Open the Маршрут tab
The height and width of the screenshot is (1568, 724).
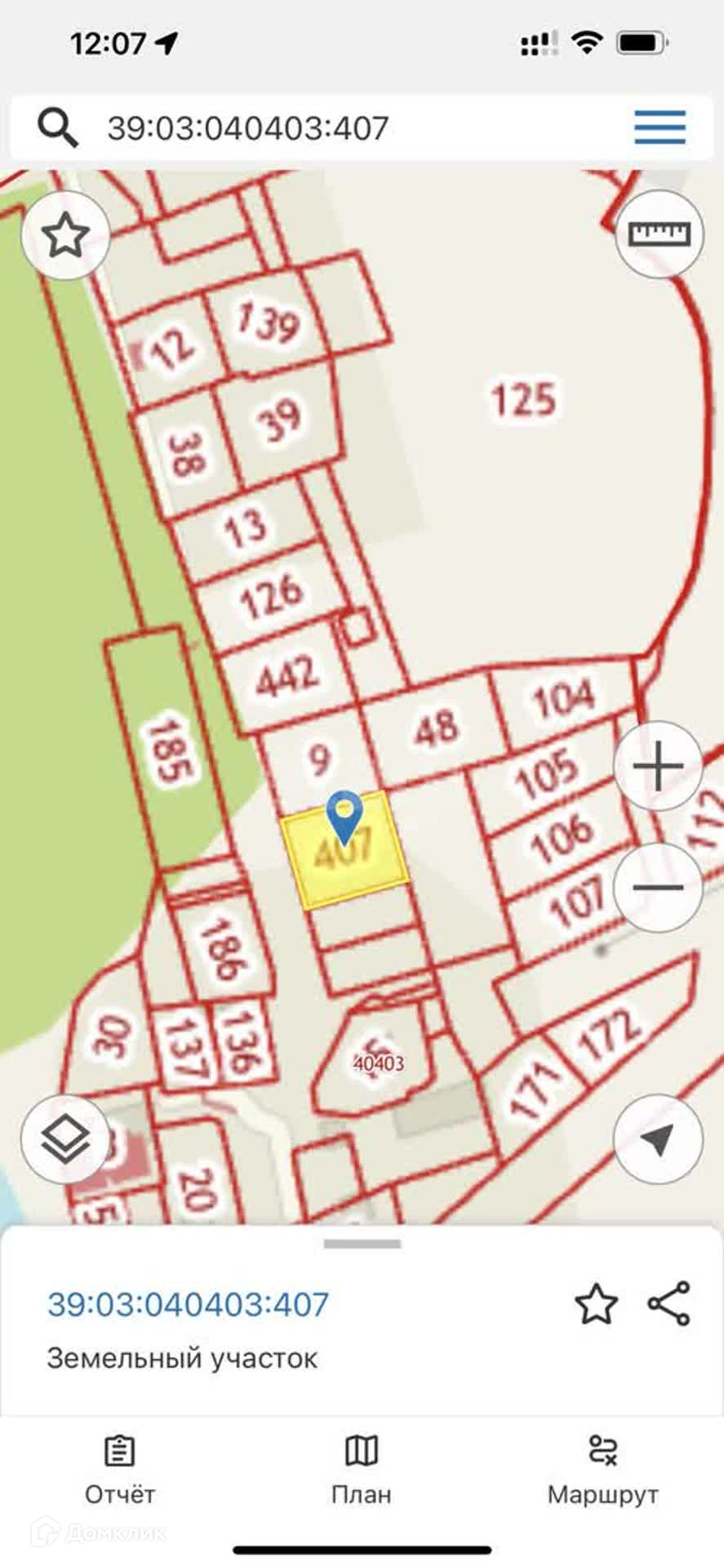(x=603, y=1471)
